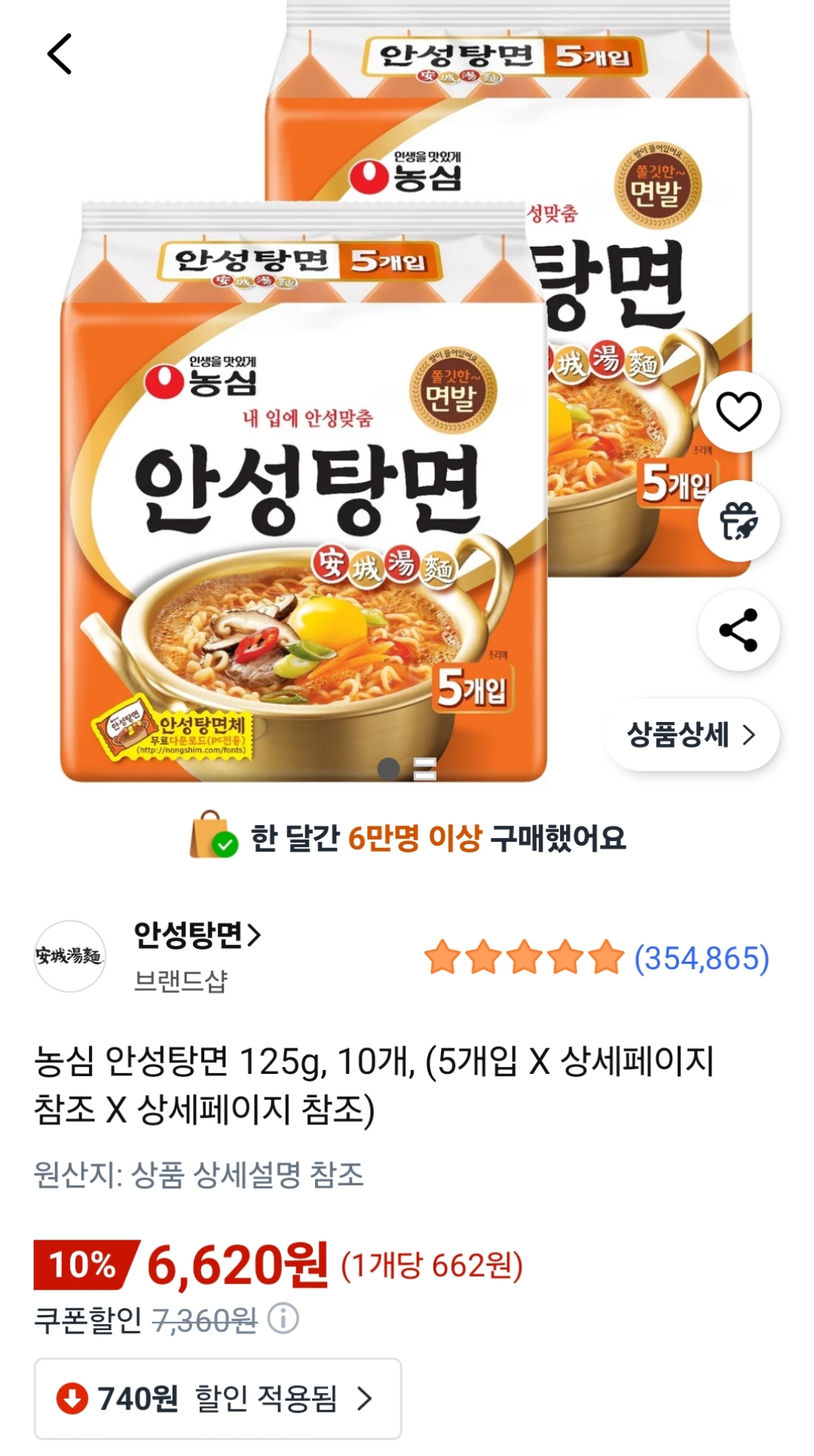Image resolution: width=814 pixels, height=1456 pixels.
Task: Share this product
Action: pyautogui.click(x=738, y=630)
